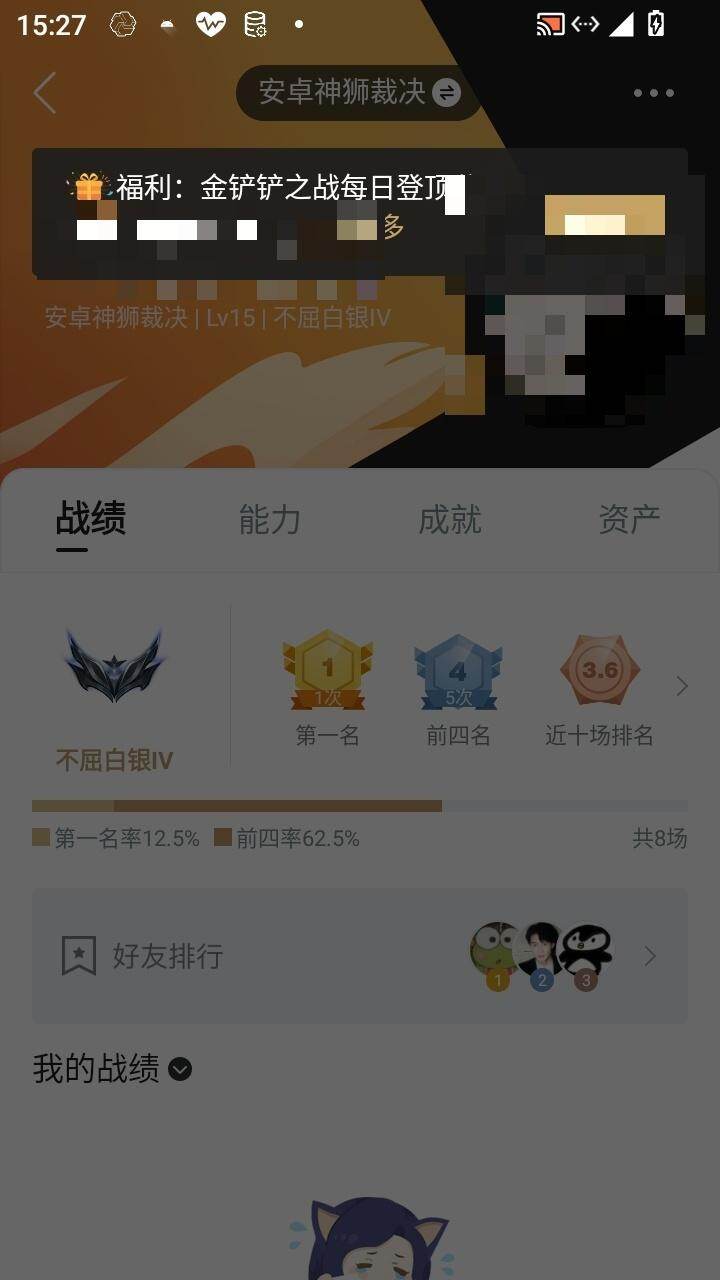The width and height of the screenshot is (720, 1280).
Task: Open 近十场排名 details via right chevron
Action: tap(683, 686)
